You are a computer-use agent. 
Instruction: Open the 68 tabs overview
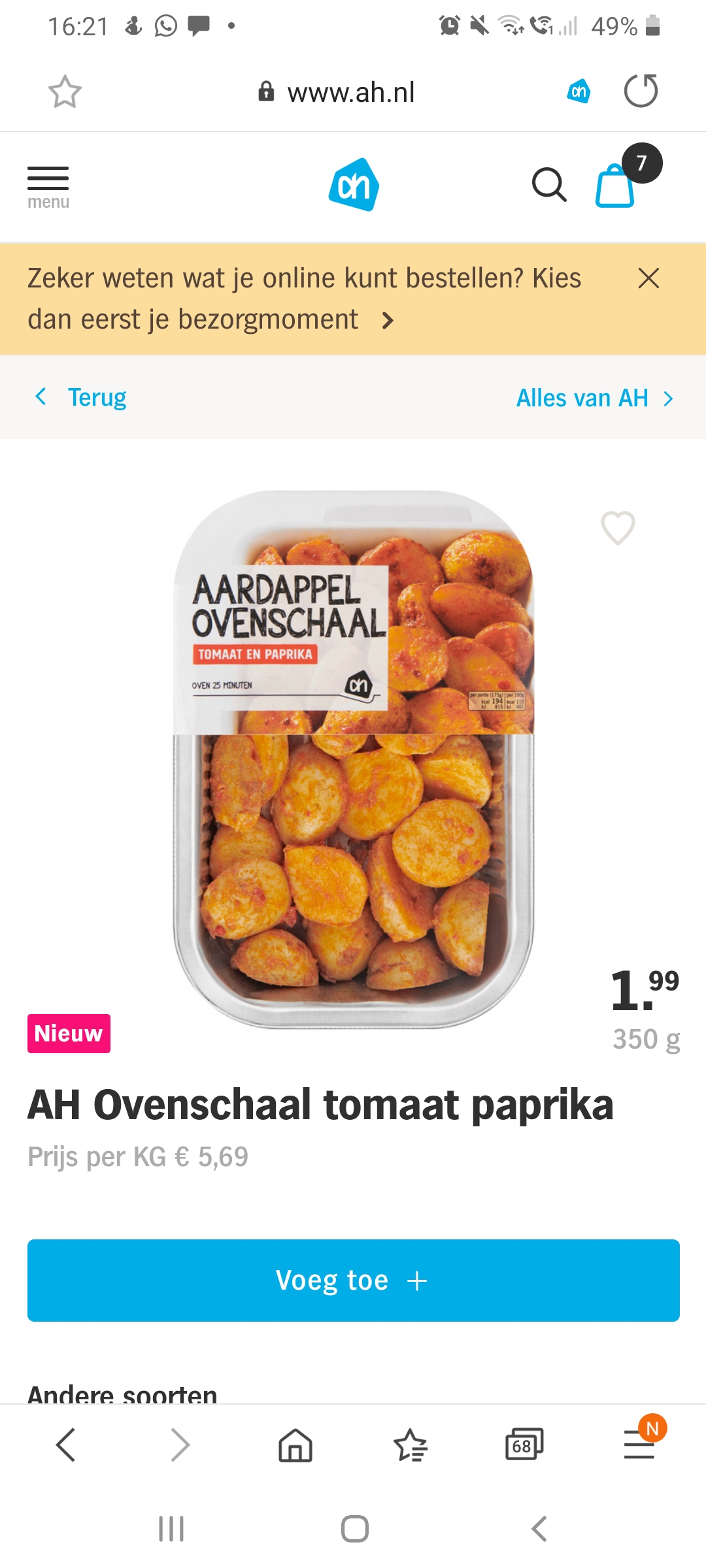pos(524,1445)
